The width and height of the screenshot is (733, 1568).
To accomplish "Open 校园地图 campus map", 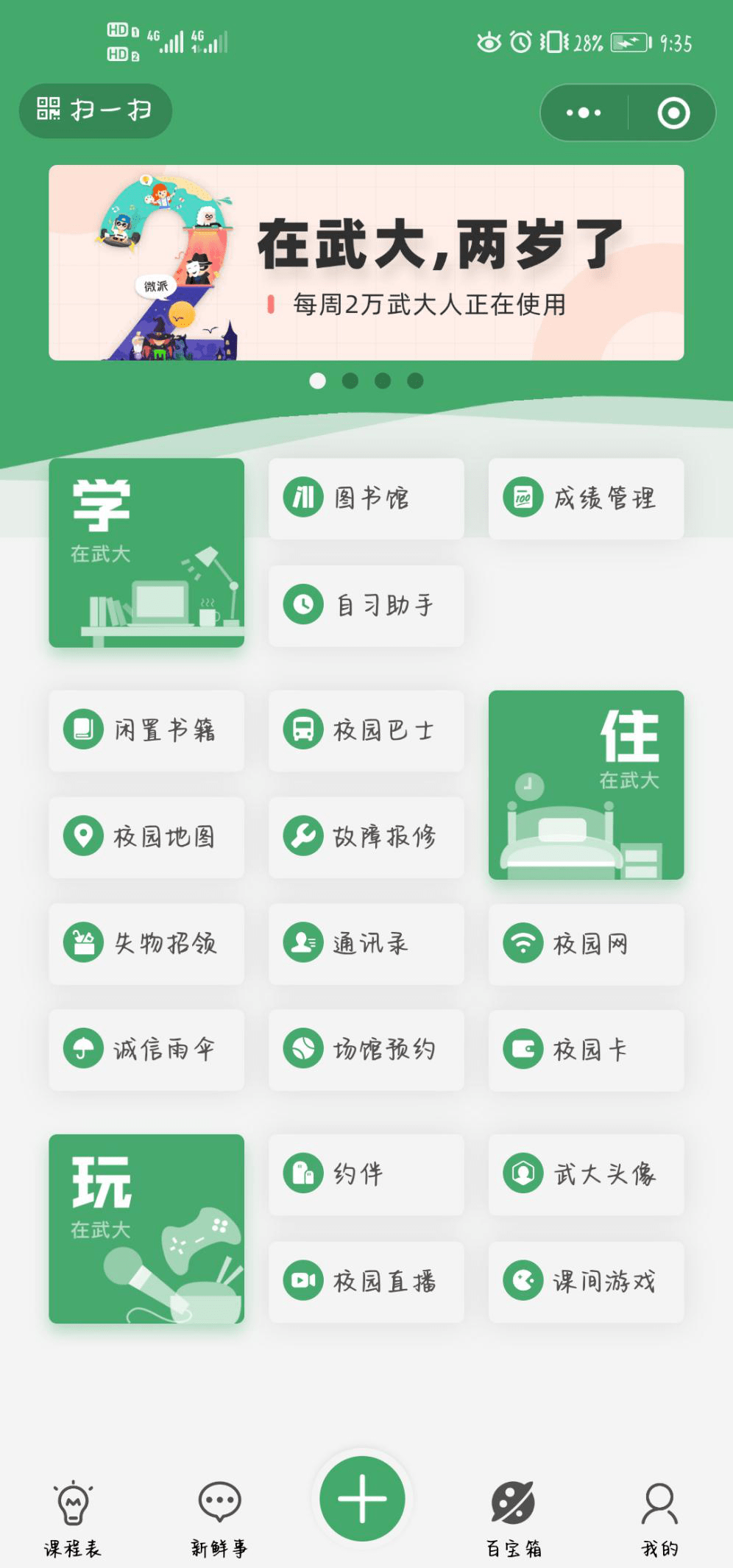I will click(x=146, y=837).
